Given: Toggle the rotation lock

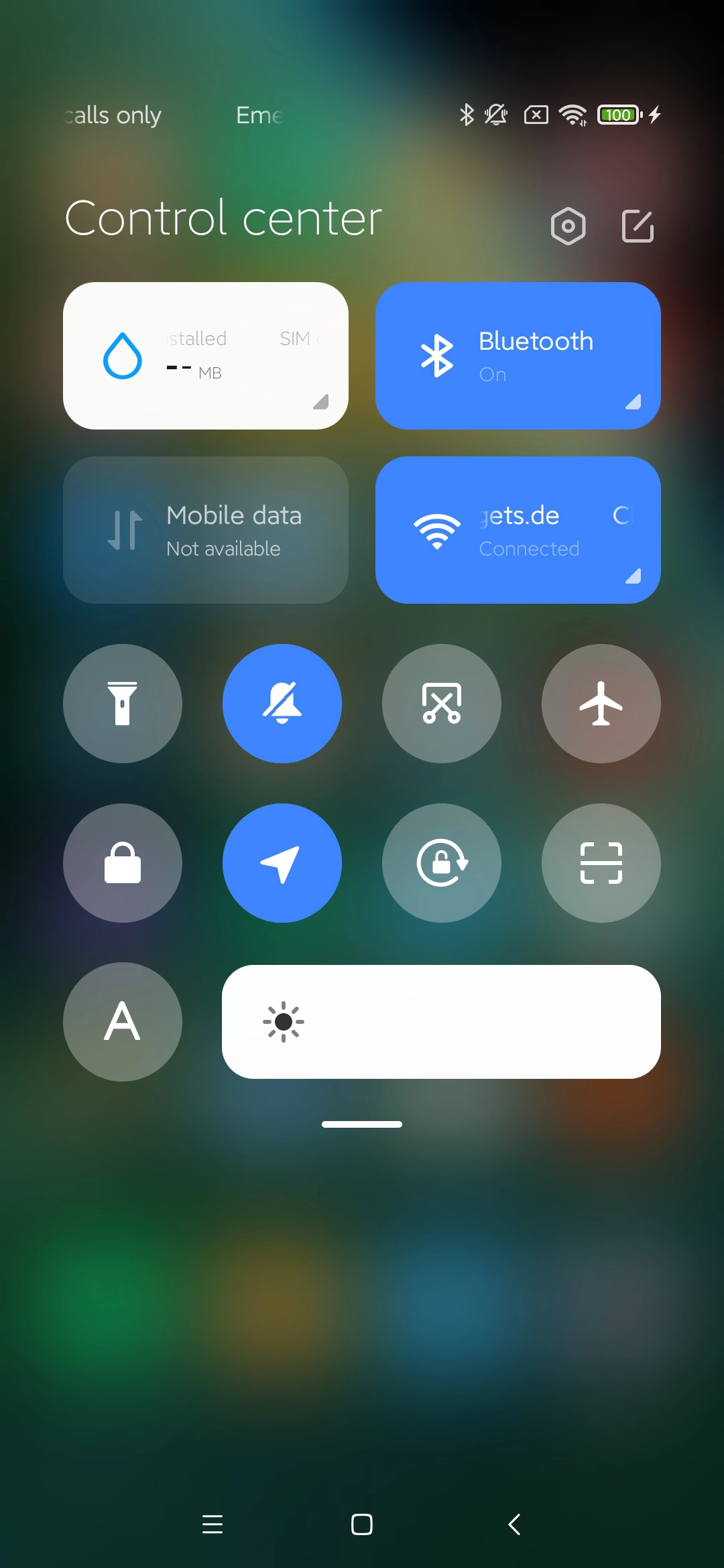Looking at the screenshot, I should click(x=442, y=863).
